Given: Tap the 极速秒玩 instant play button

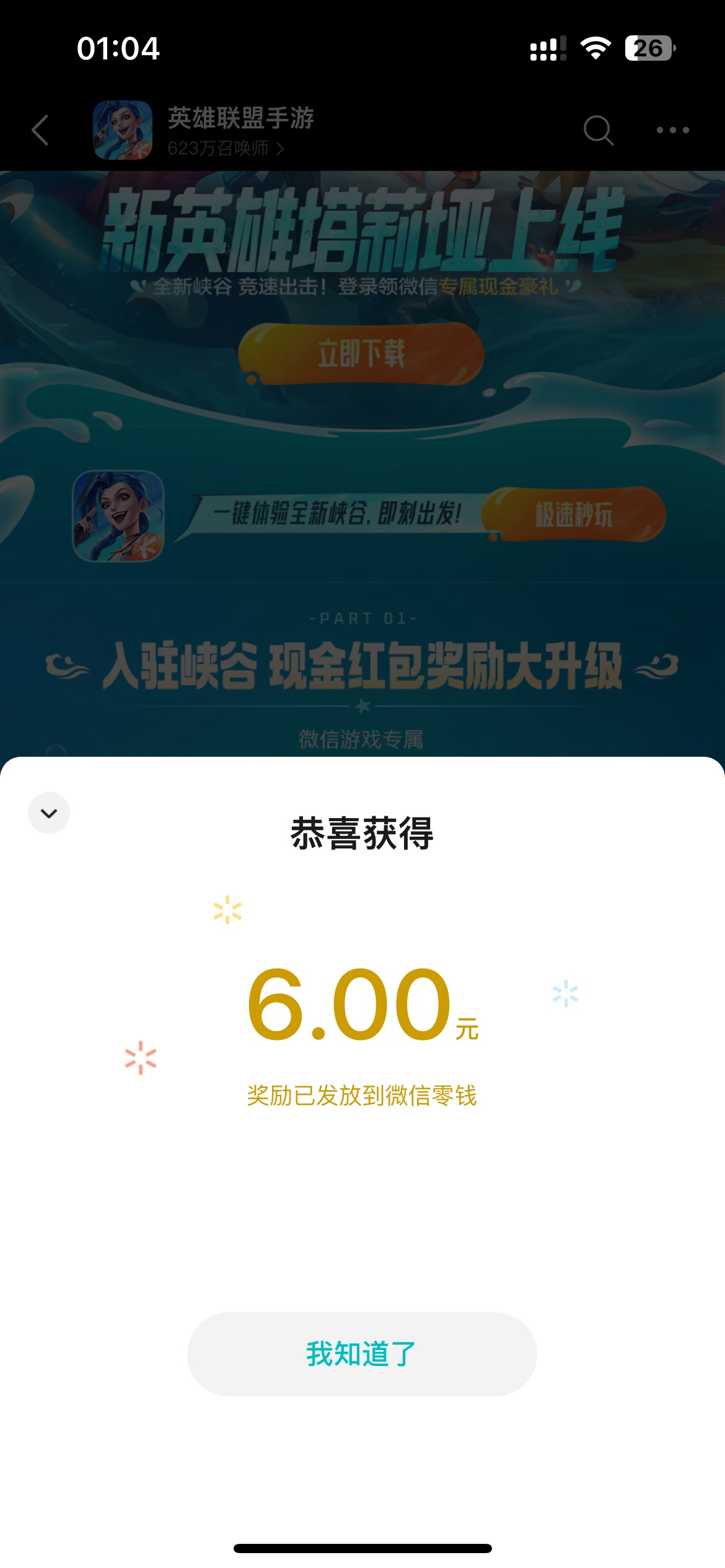Looking at the screenshot, I should coord(574,515).
